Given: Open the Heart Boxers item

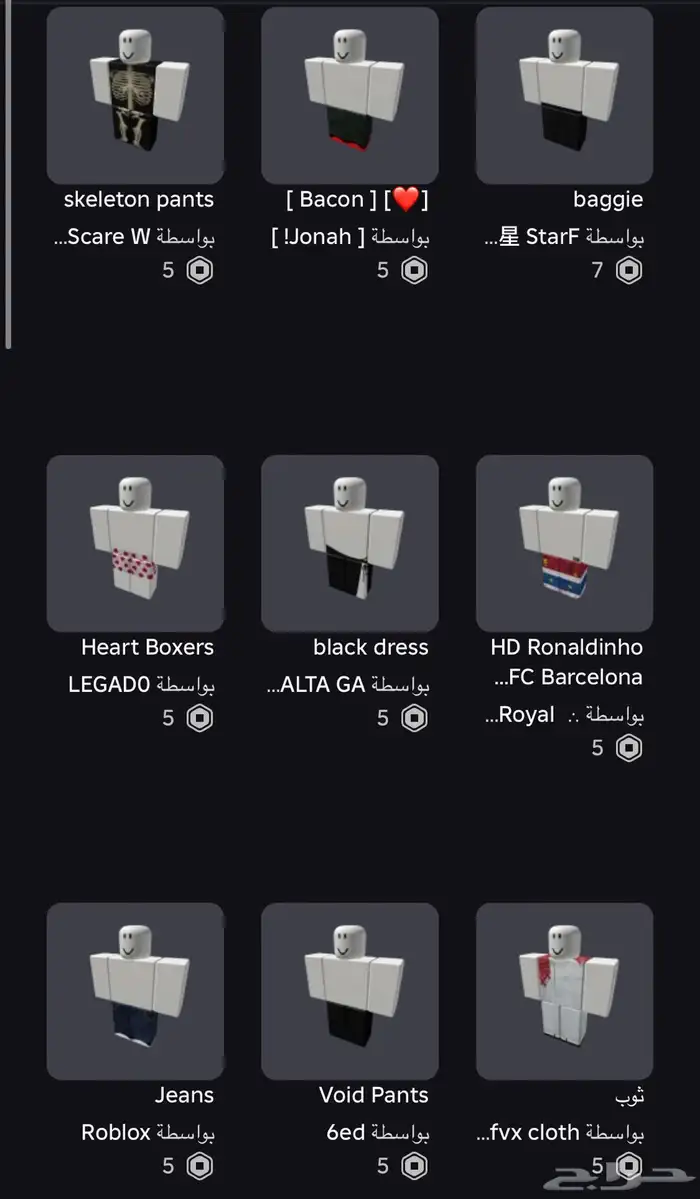Looking at the screenshot, I should [x=135, y=544].
